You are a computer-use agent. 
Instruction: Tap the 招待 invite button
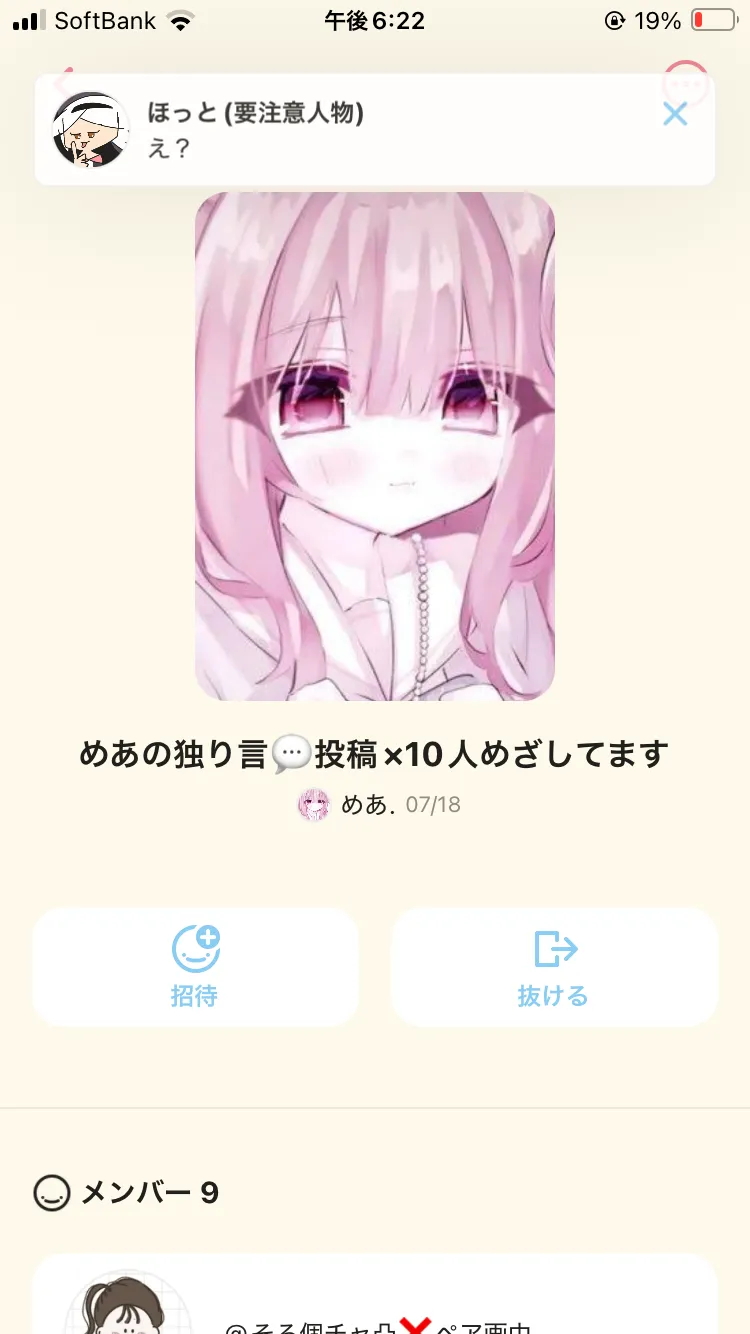[x=195, y=967]
